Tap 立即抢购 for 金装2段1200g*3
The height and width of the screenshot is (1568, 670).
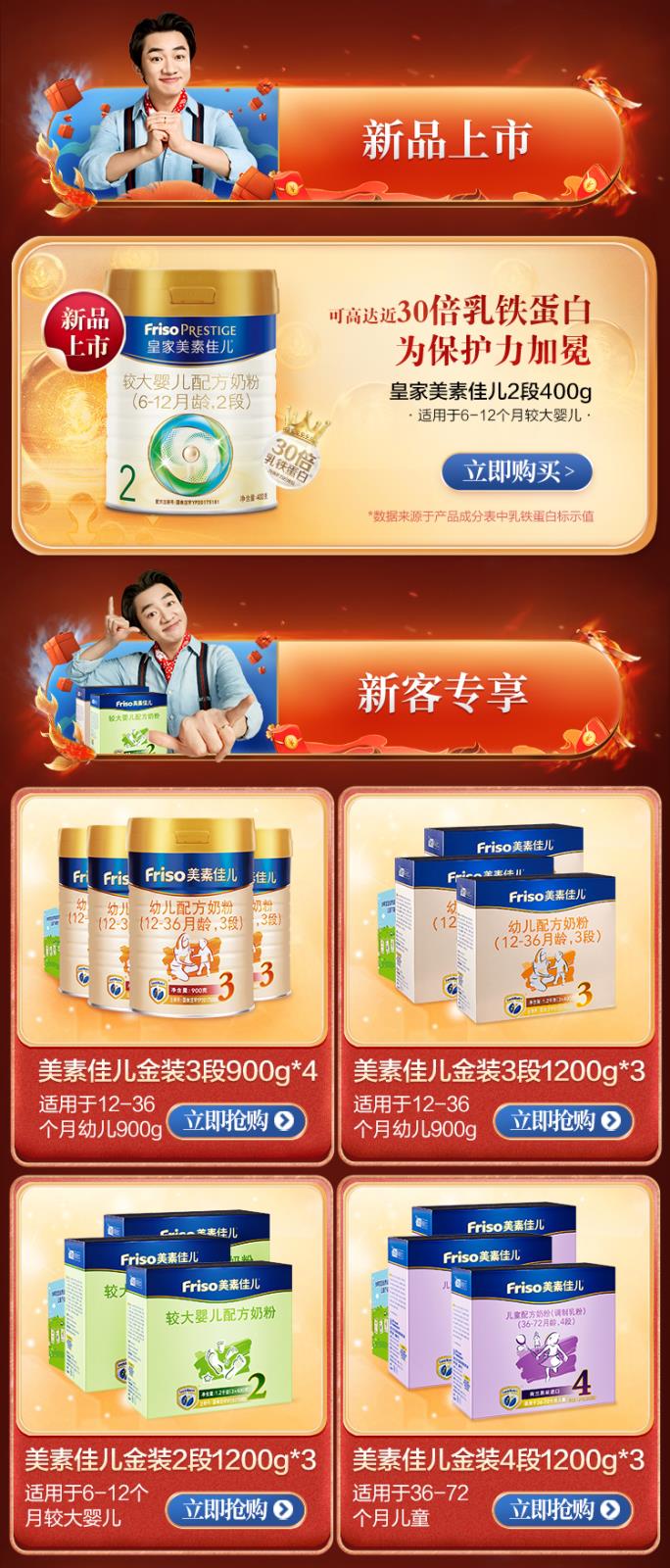click(x=237, y=1509)
